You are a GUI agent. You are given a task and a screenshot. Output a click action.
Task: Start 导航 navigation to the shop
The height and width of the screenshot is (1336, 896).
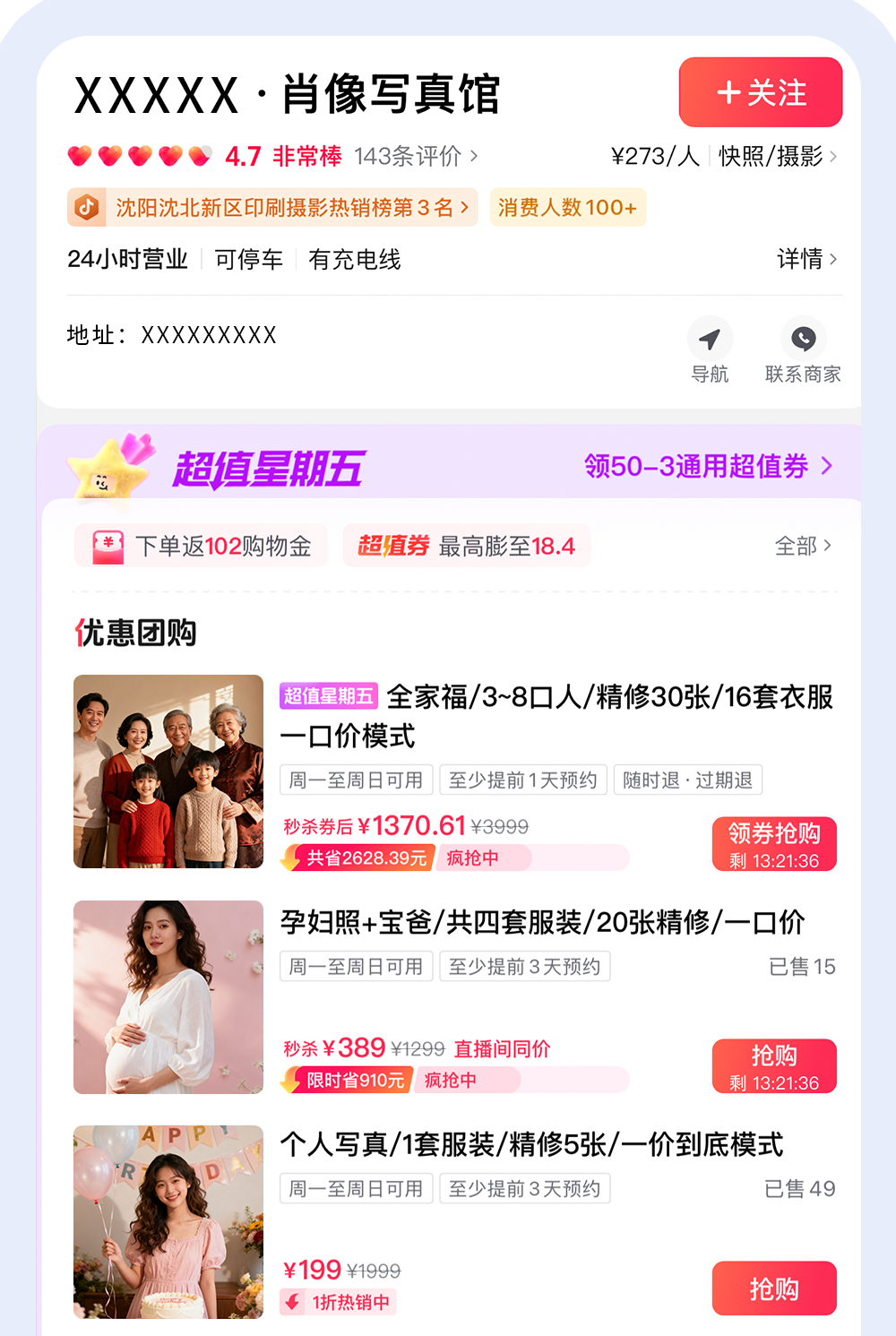[x=710, y=349]
